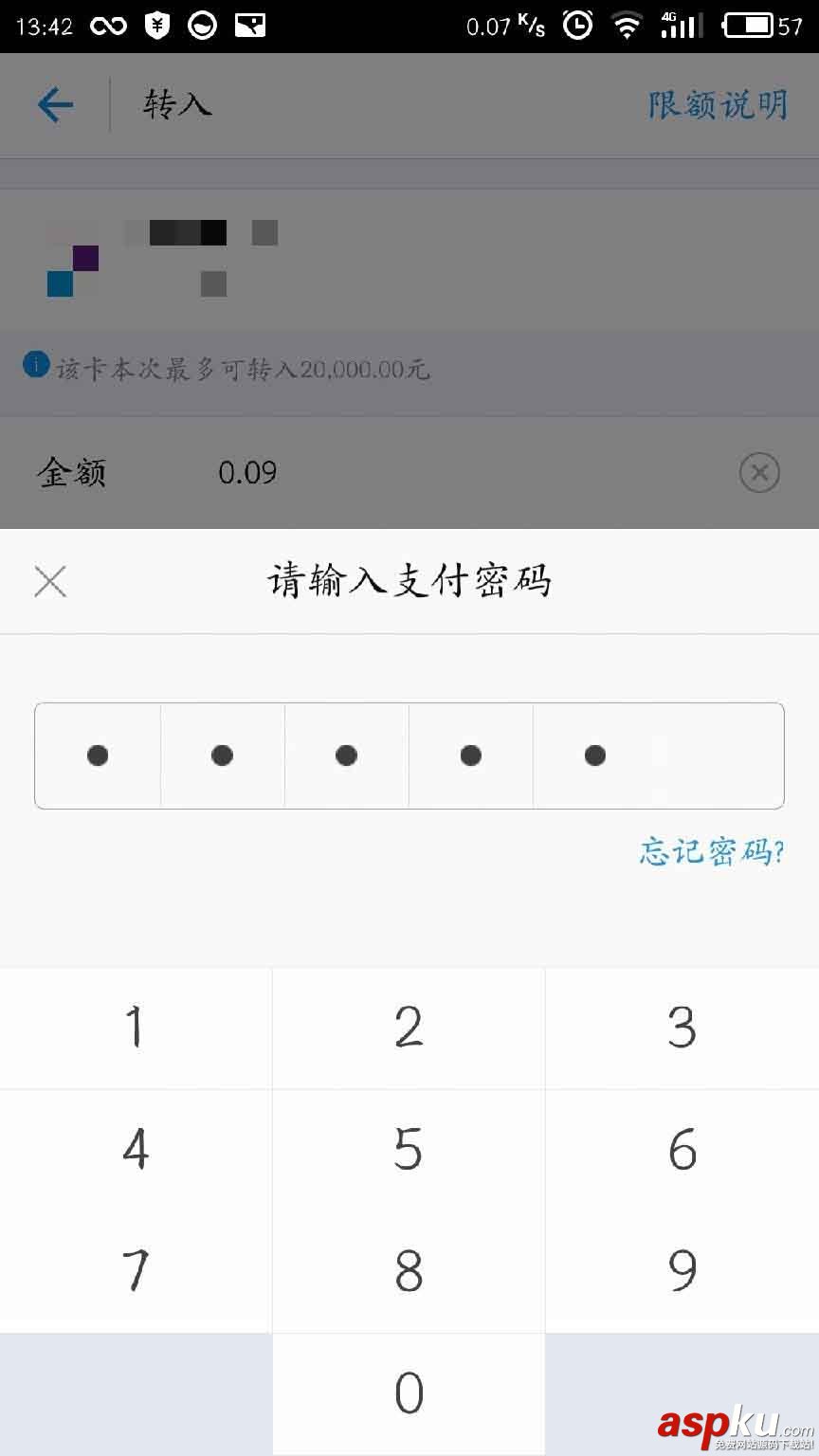Open the 忘记密码? link
This screenshot has width=819, height=1456.
coord(711,851)
